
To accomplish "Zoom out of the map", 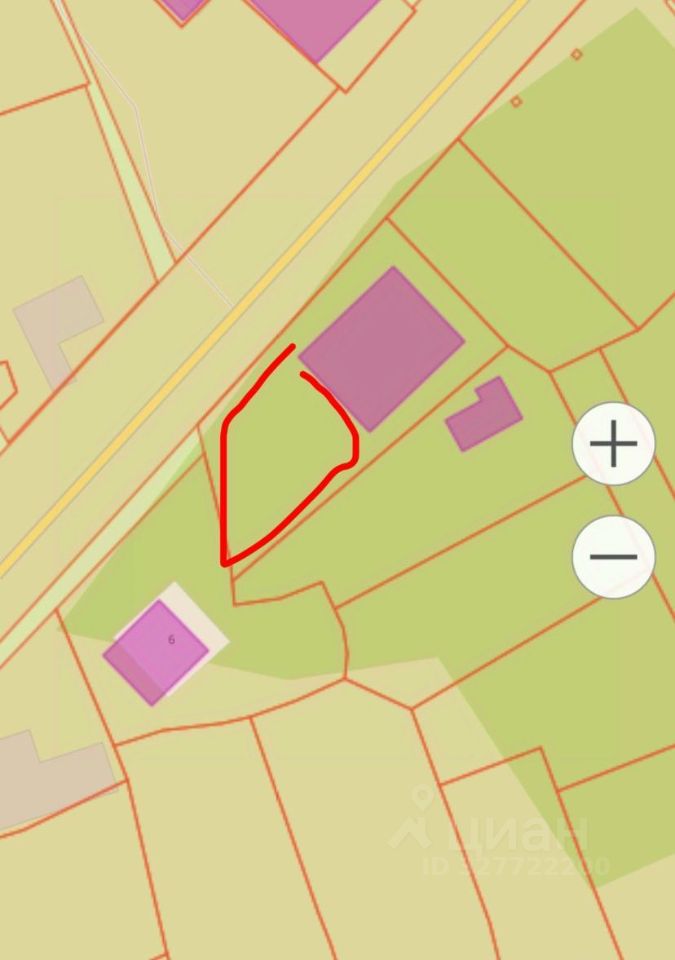I will [613, 557].
